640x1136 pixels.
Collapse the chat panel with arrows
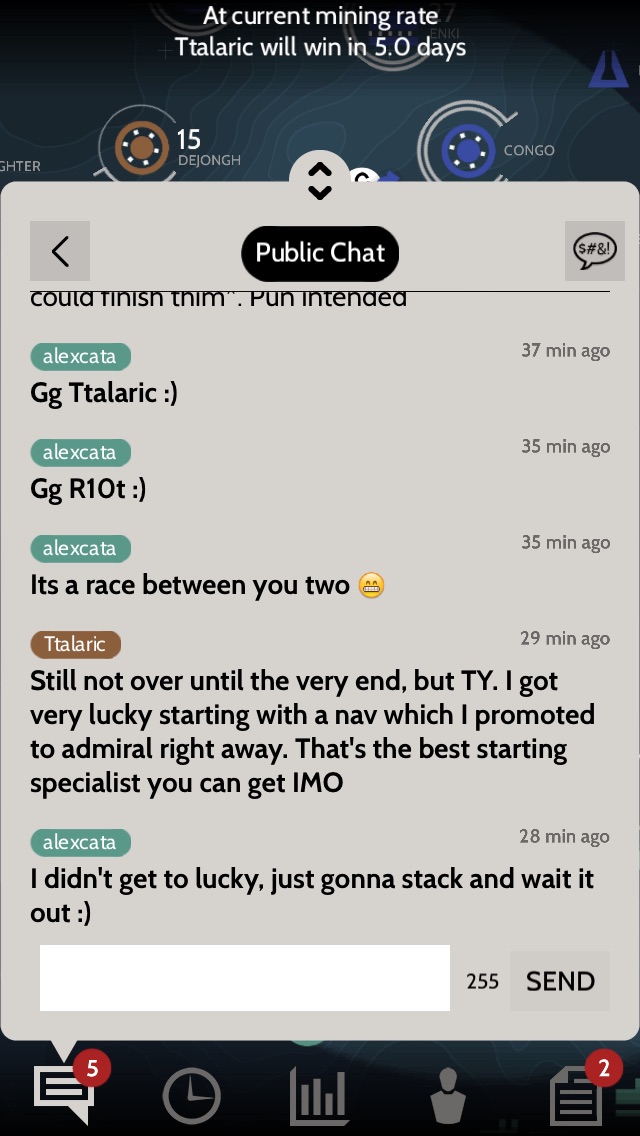click(x=319, y=180)
